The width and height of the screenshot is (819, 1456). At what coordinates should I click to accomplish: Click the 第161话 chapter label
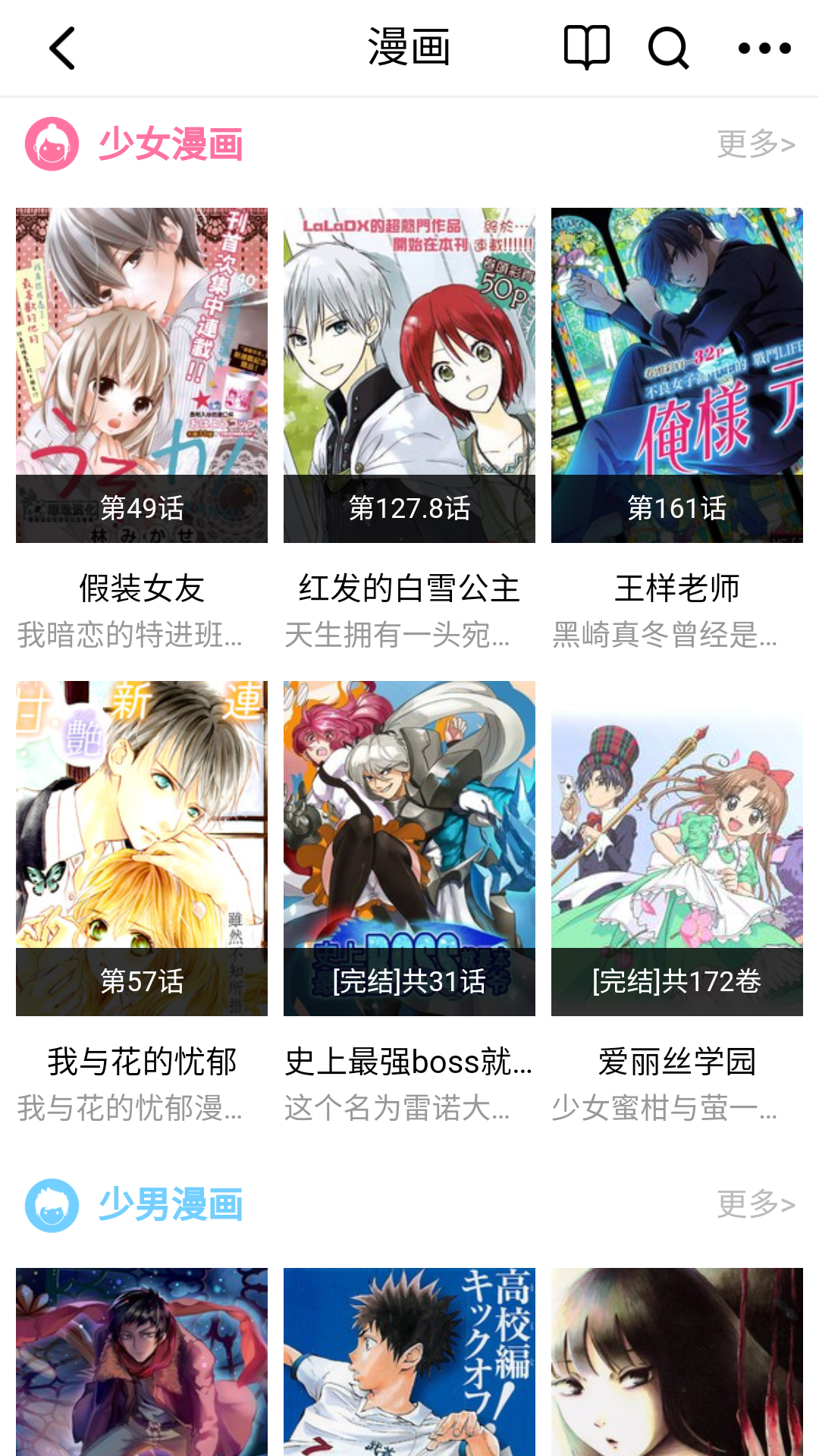pos(677,510)
